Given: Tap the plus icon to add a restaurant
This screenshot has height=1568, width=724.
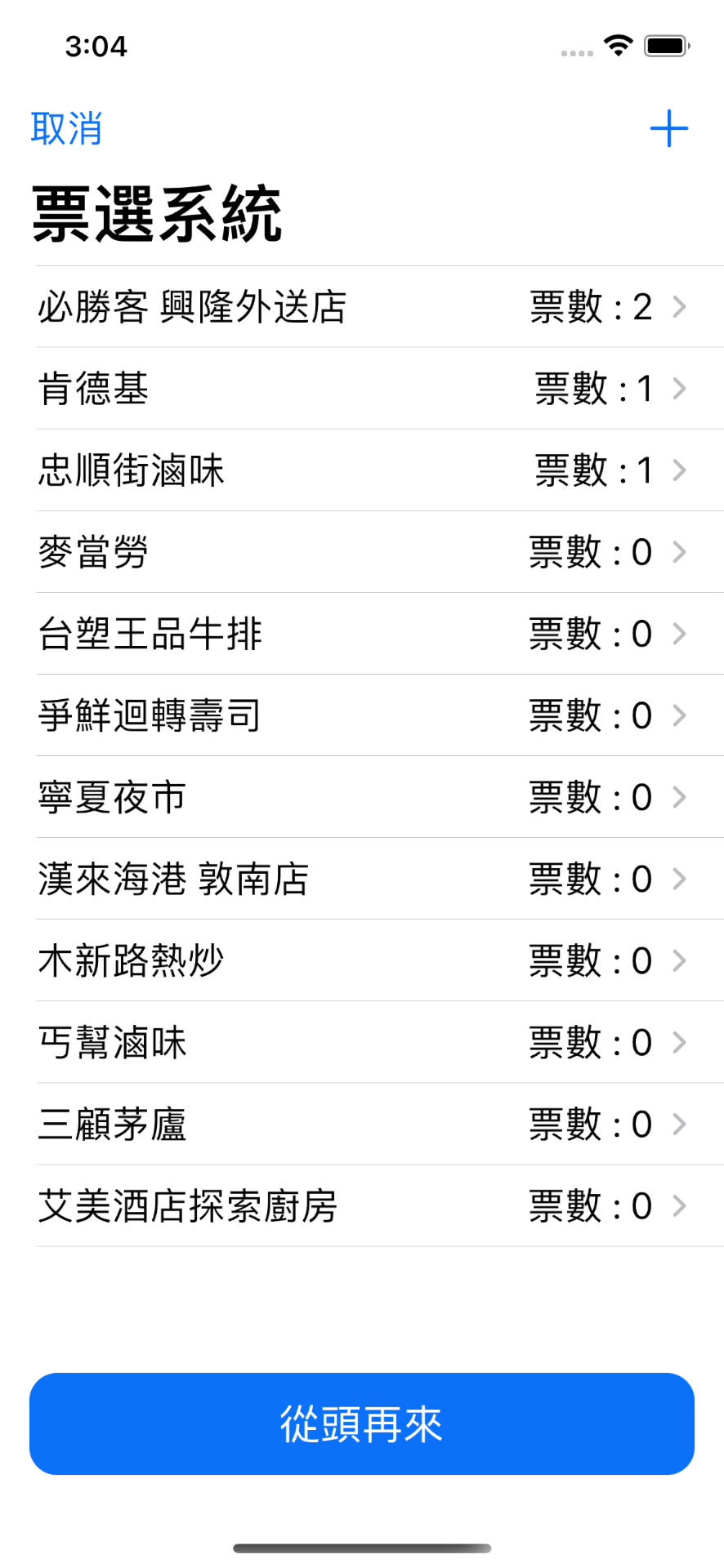Looking at the screenshot, I should coord(669,128).
